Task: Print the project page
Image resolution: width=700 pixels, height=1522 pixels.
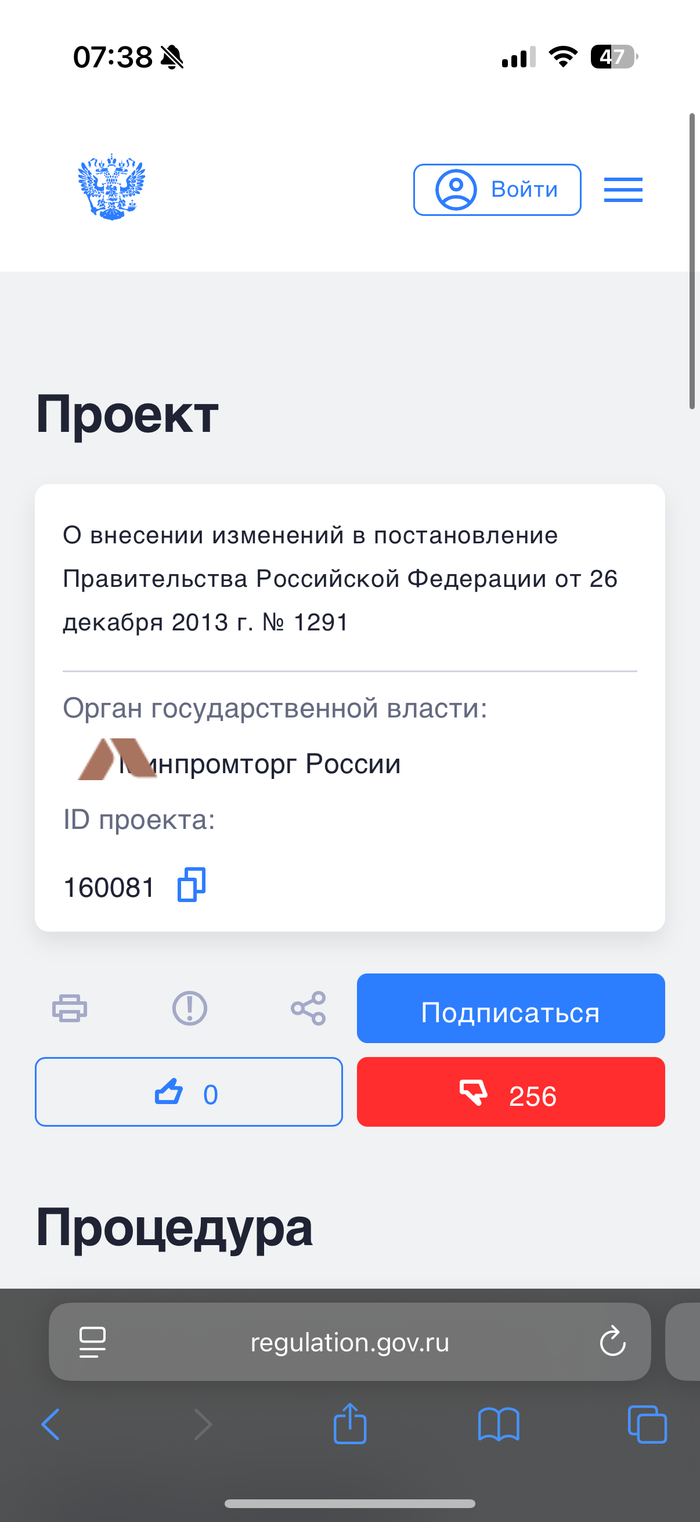Action: pyautogui.click(x=70, y=1008)
